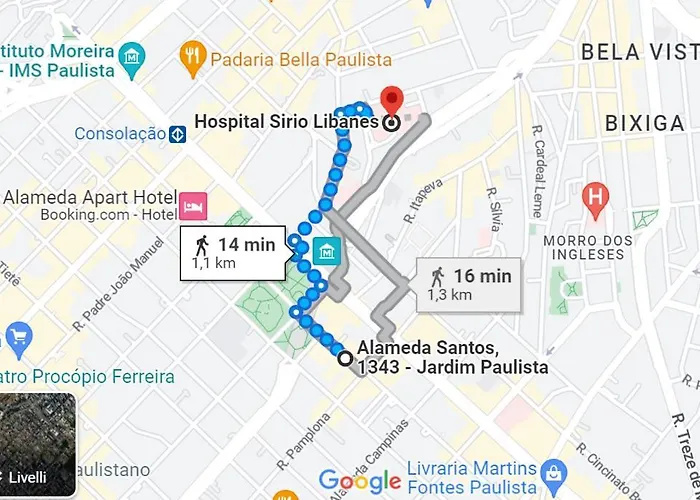Screen dimensions: 700x500
Task: Tap the Hospital Sirio Libanes destination pin
Action: coord(392,104)
